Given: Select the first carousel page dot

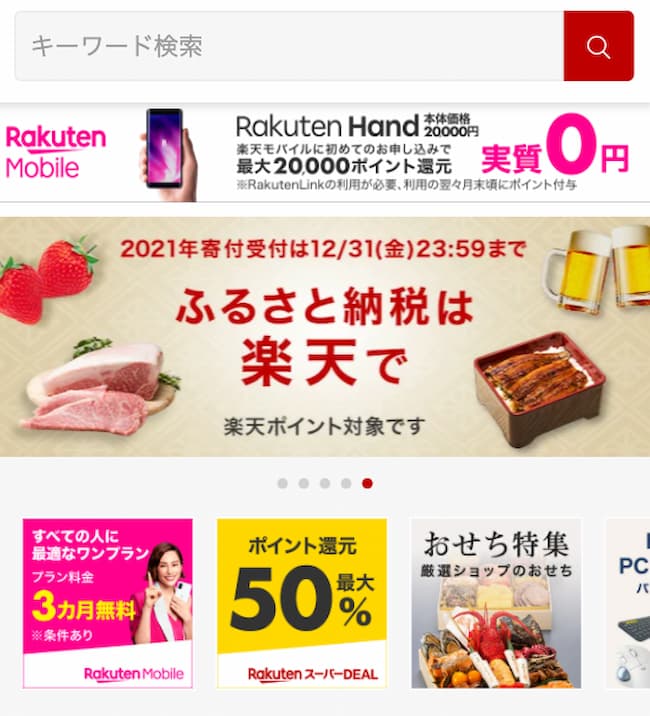Looking at the screenshot, I should click(282, 483).
